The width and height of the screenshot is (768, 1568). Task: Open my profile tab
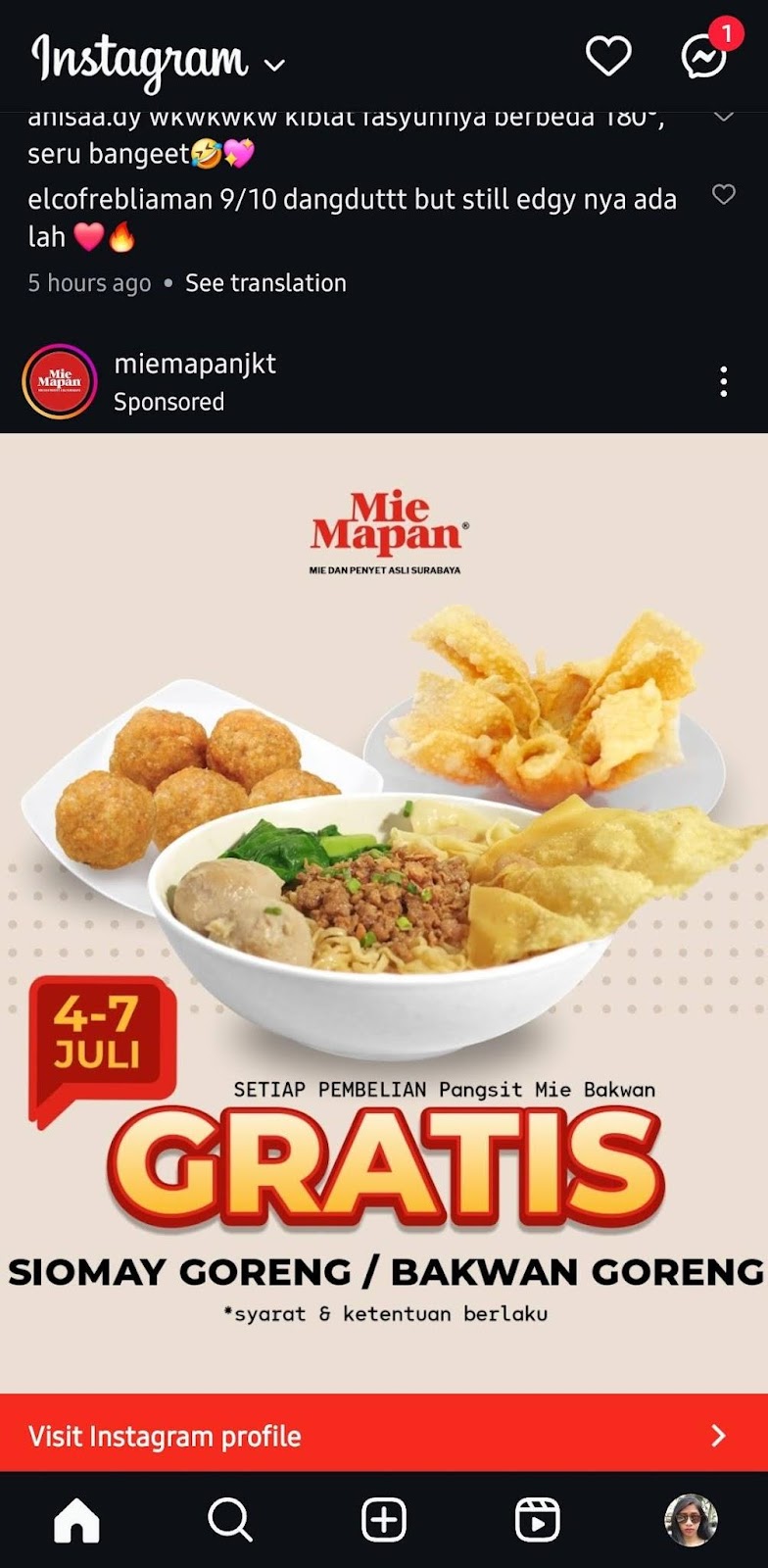[691, 1520]
